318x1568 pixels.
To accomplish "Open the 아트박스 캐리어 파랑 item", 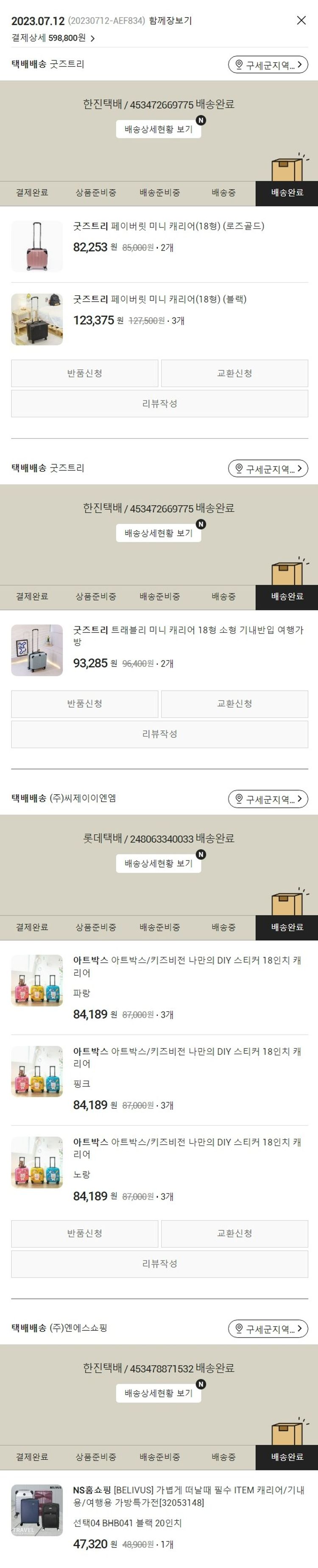I will pyautogui.click(x=187, y=966).
